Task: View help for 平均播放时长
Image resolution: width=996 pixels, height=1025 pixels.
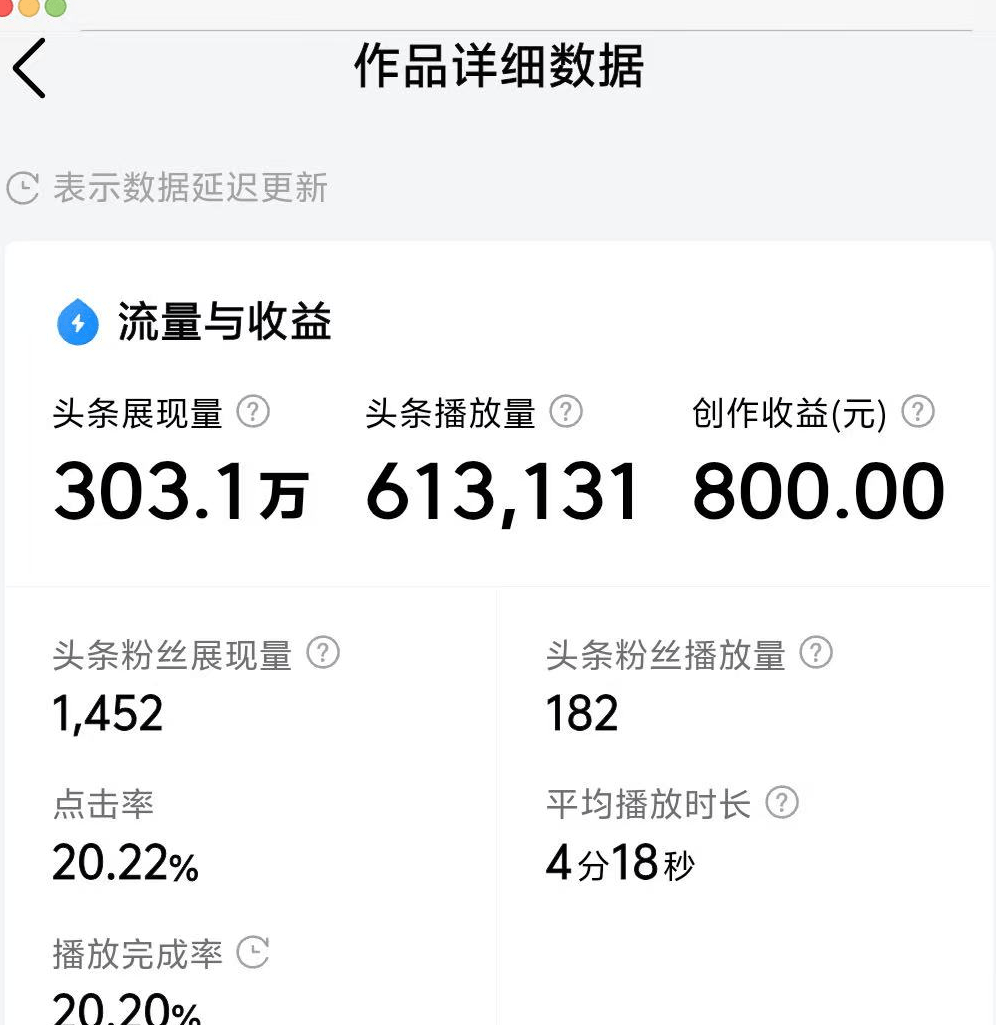Action: pos(782,803)
